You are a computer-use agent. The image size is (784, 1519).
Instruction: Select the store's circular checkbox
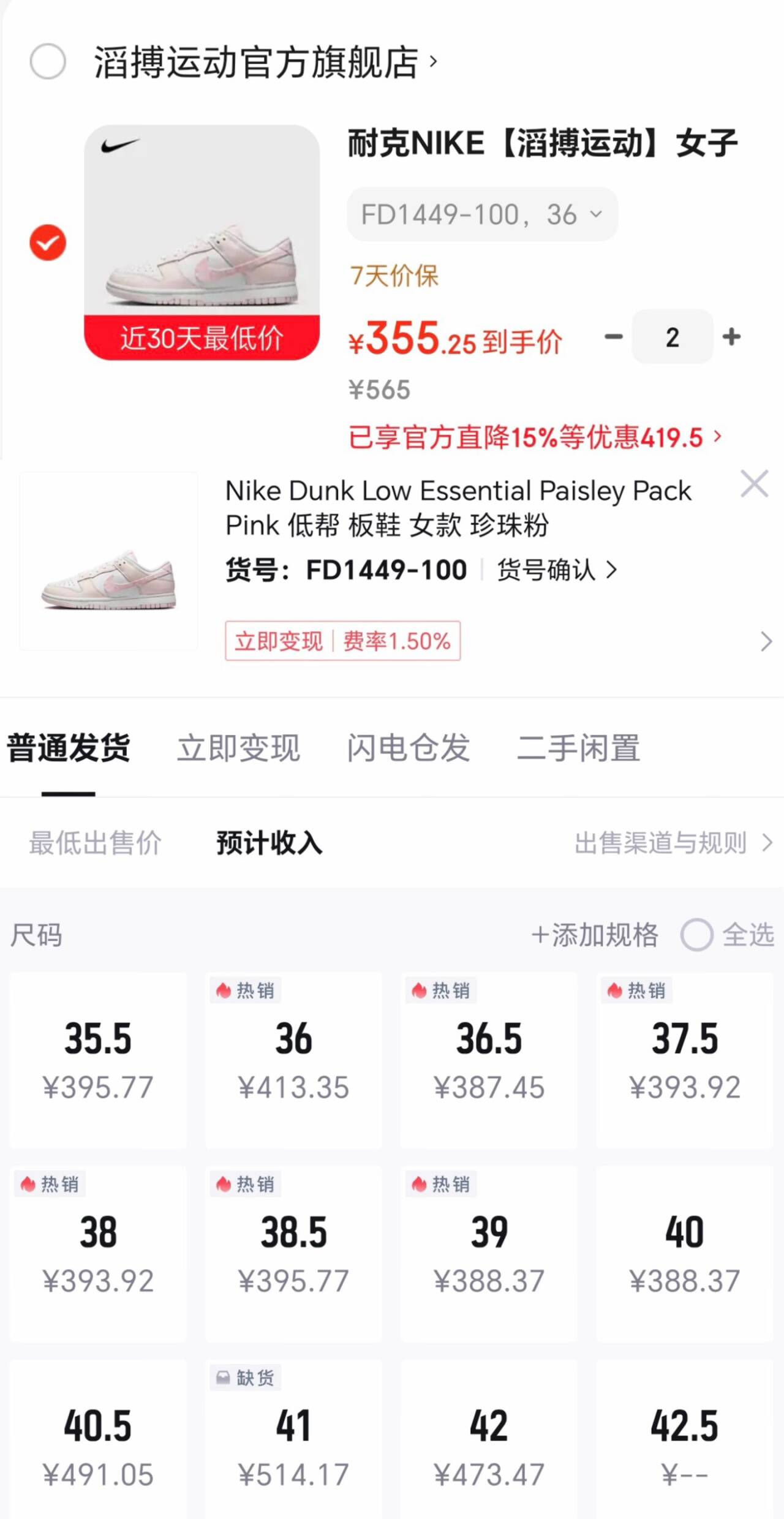pyautogui.click(x=48, y=61)
